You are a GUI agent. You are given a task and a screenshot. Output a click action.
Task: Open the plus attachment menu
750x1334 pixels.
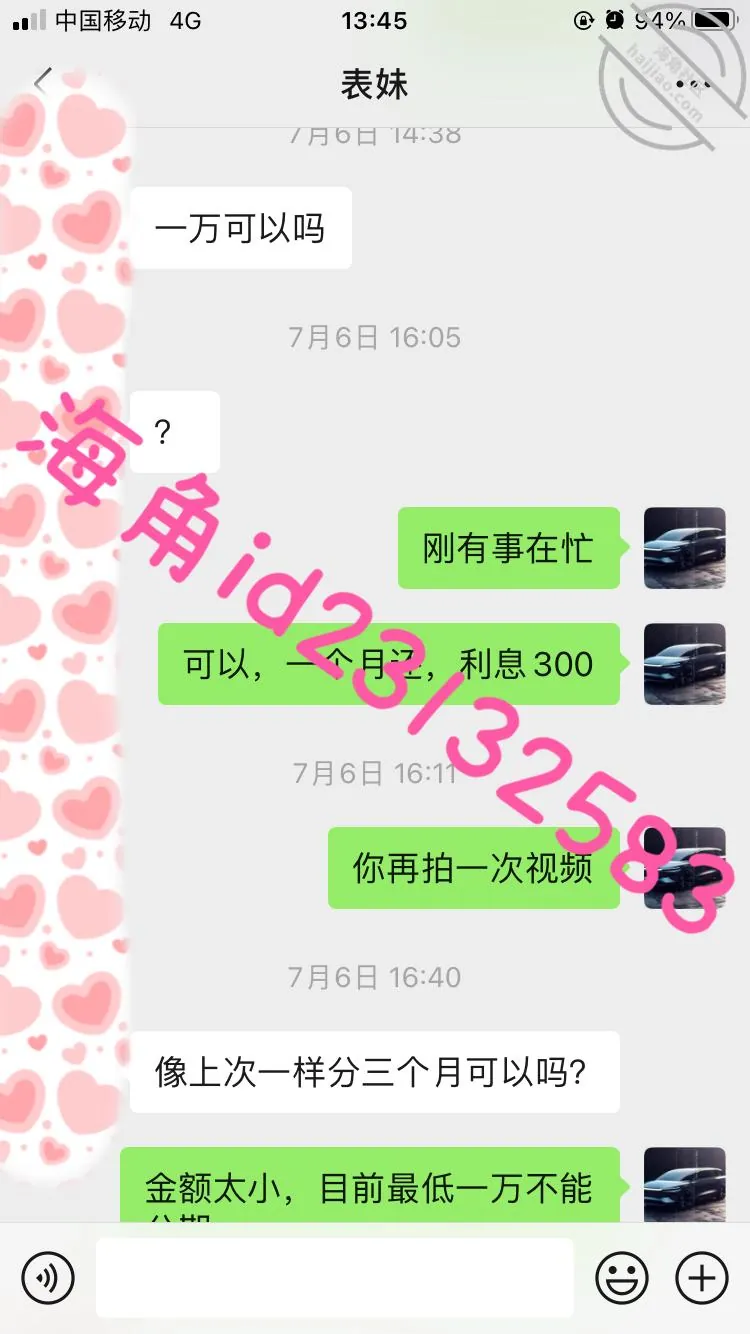702,1278
